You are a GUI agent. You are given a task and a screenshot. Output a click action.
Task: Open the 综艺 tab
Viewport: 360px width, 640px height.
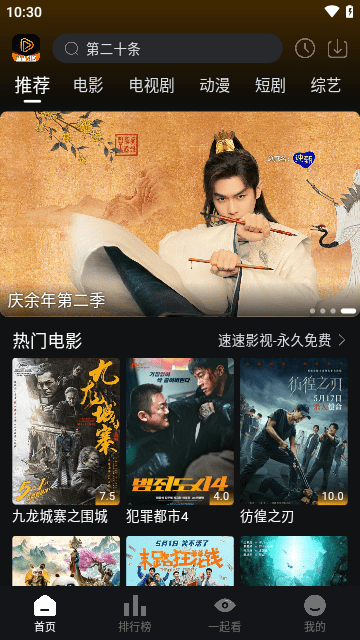click(326, 85)
